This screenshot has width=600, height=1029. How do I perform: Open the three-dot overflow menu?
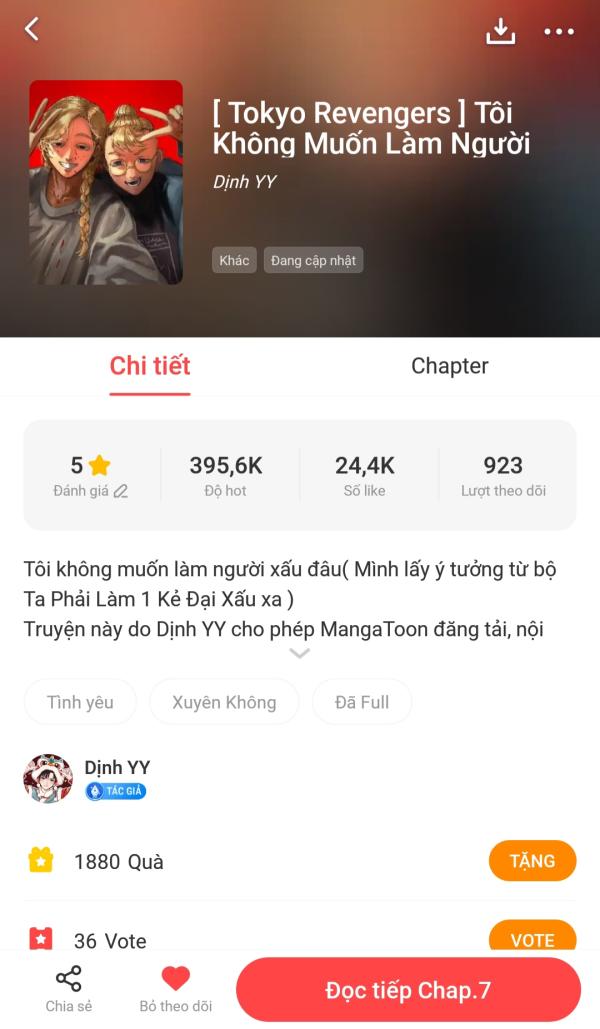click(559, 31)
